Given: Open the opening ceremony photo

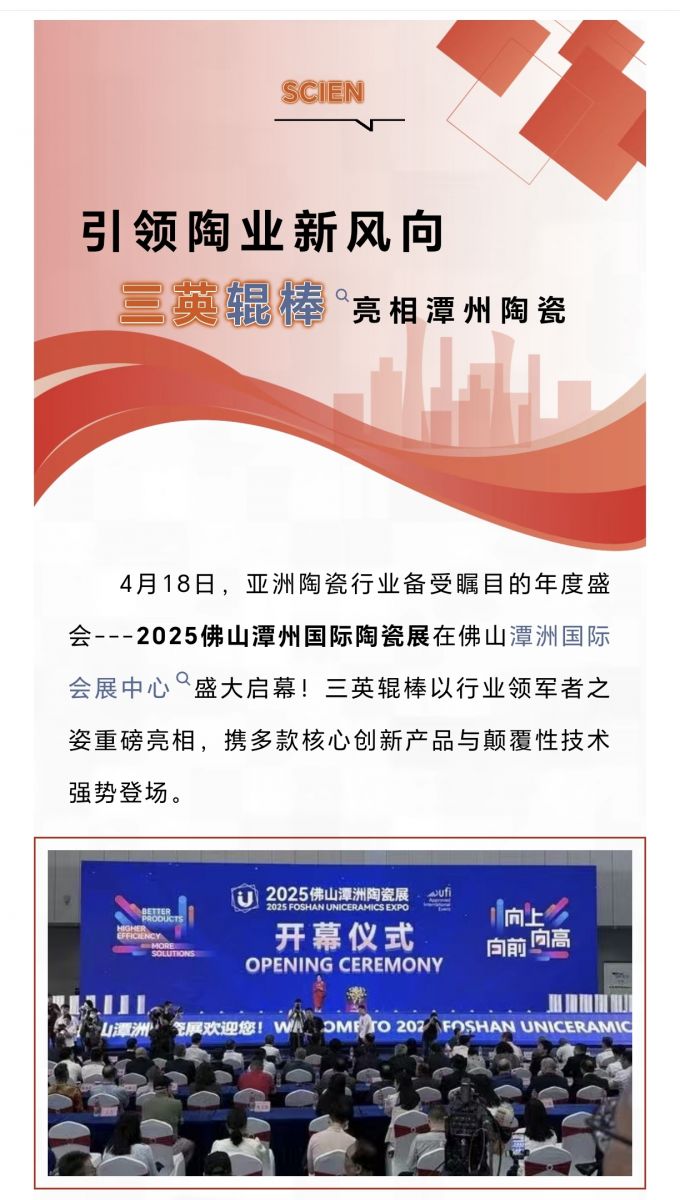Looking at the screenshot, I should coord(340,1012).
